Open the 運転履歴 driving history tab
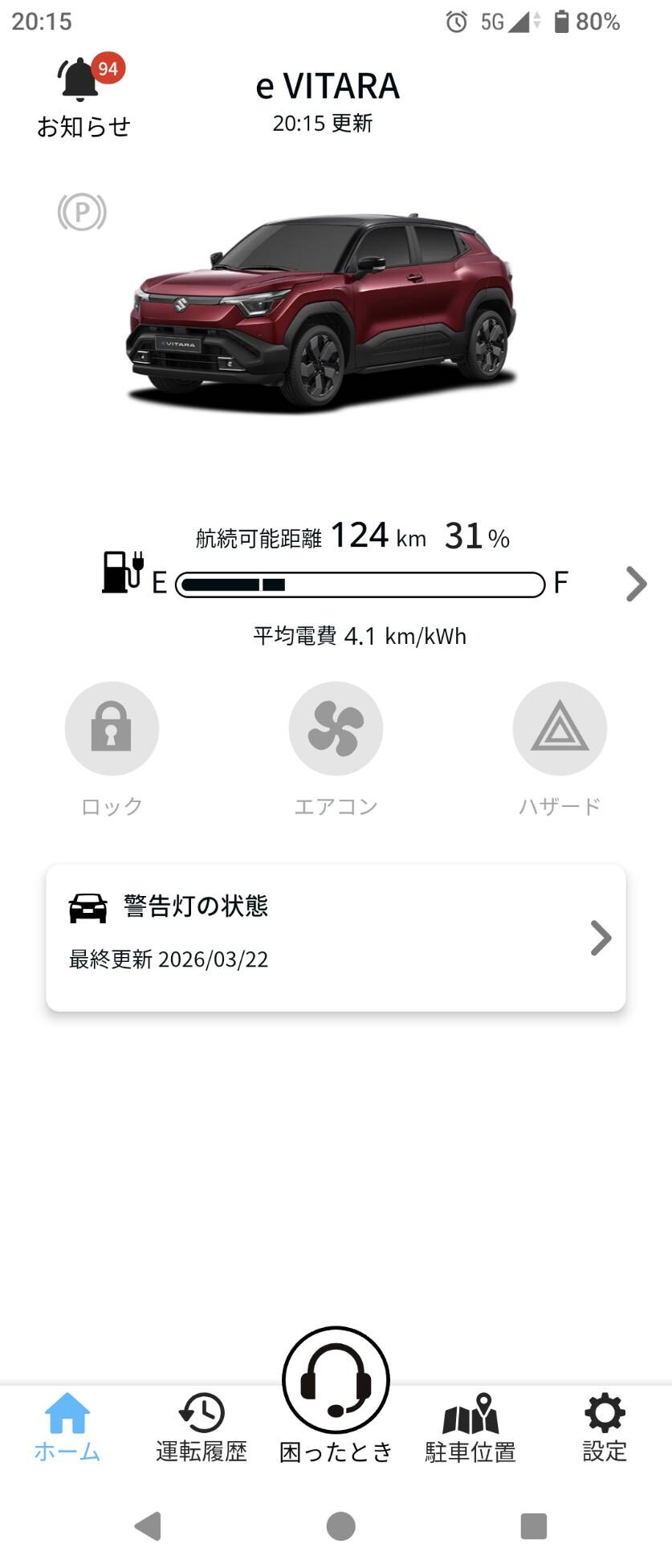Screen dimensions: 672x1568 (202, 1427)
